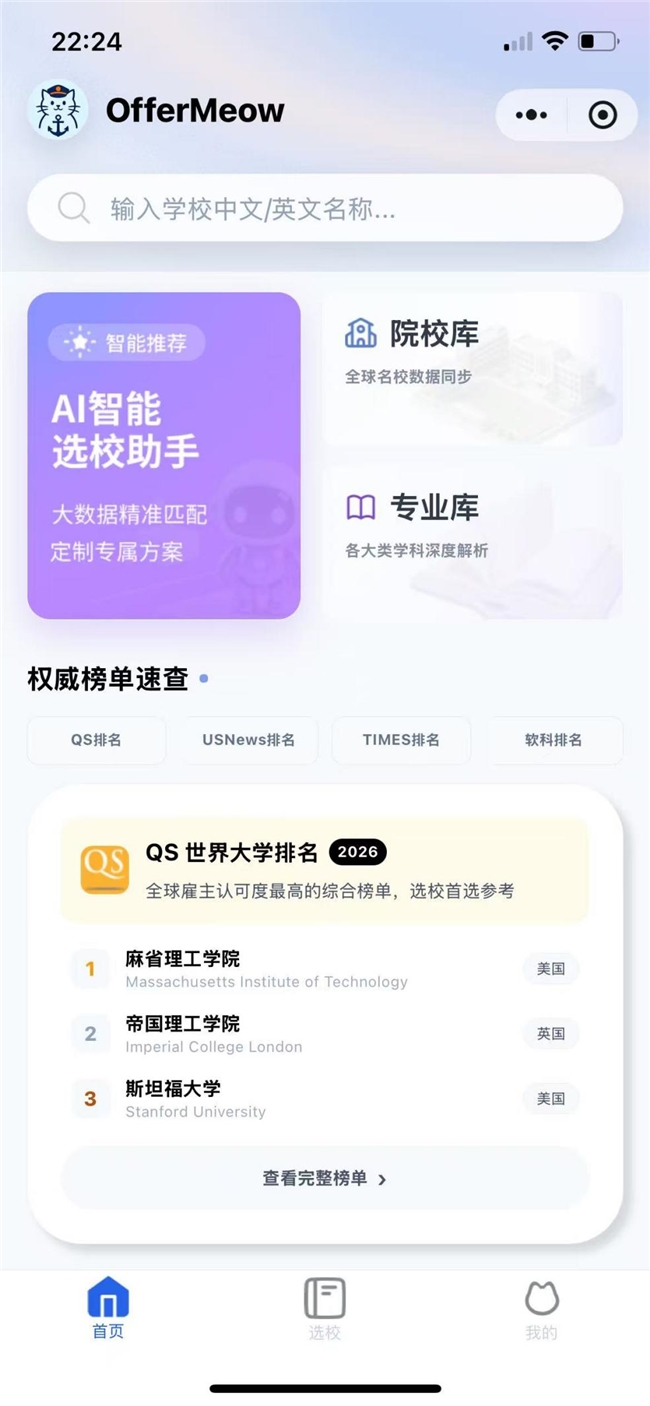Switch to the USNews排名 chip
The height and width of the screenshot is (1406, 650).
pos(249,740)
